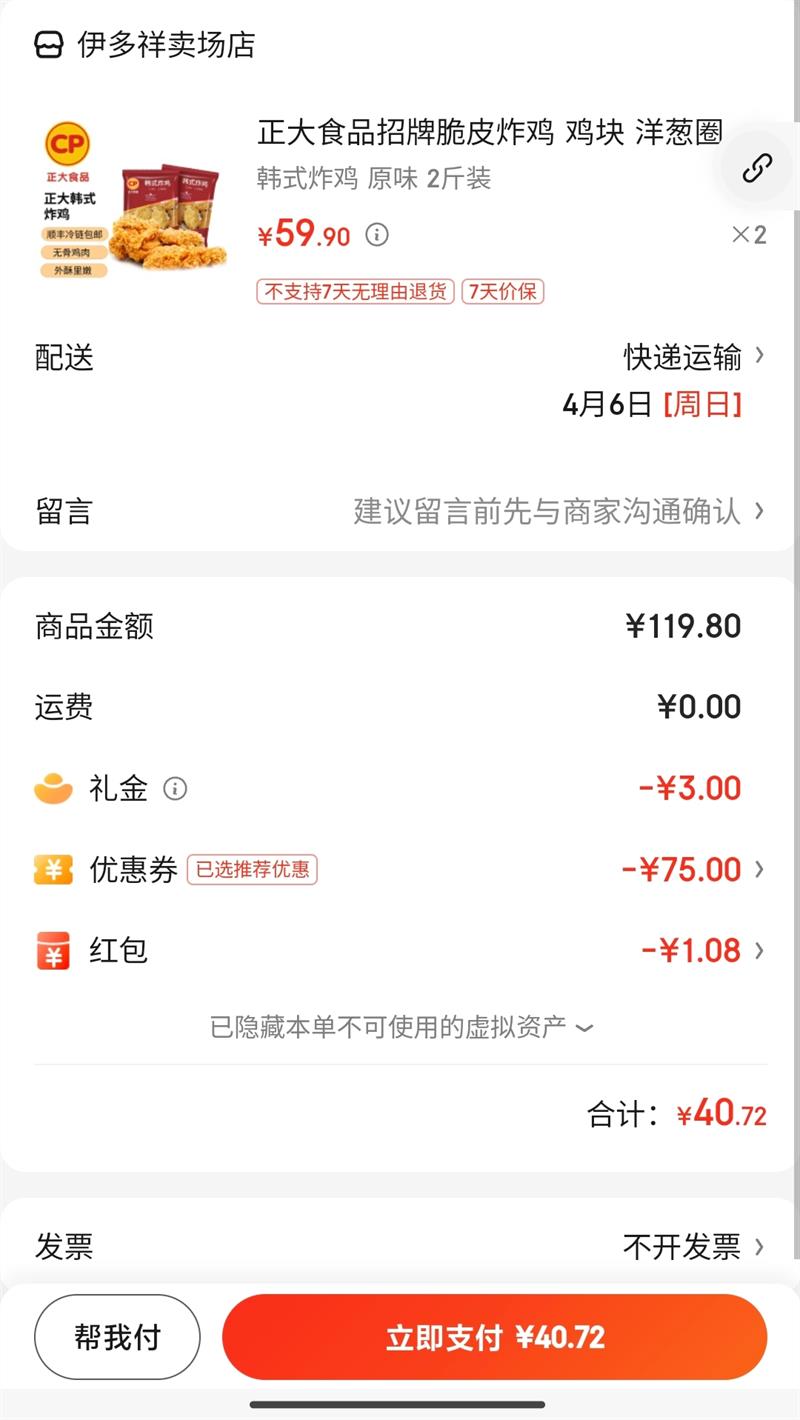Show price details info icon
Viewport: 800px width, 1420px height.
(x=377, y=235)
